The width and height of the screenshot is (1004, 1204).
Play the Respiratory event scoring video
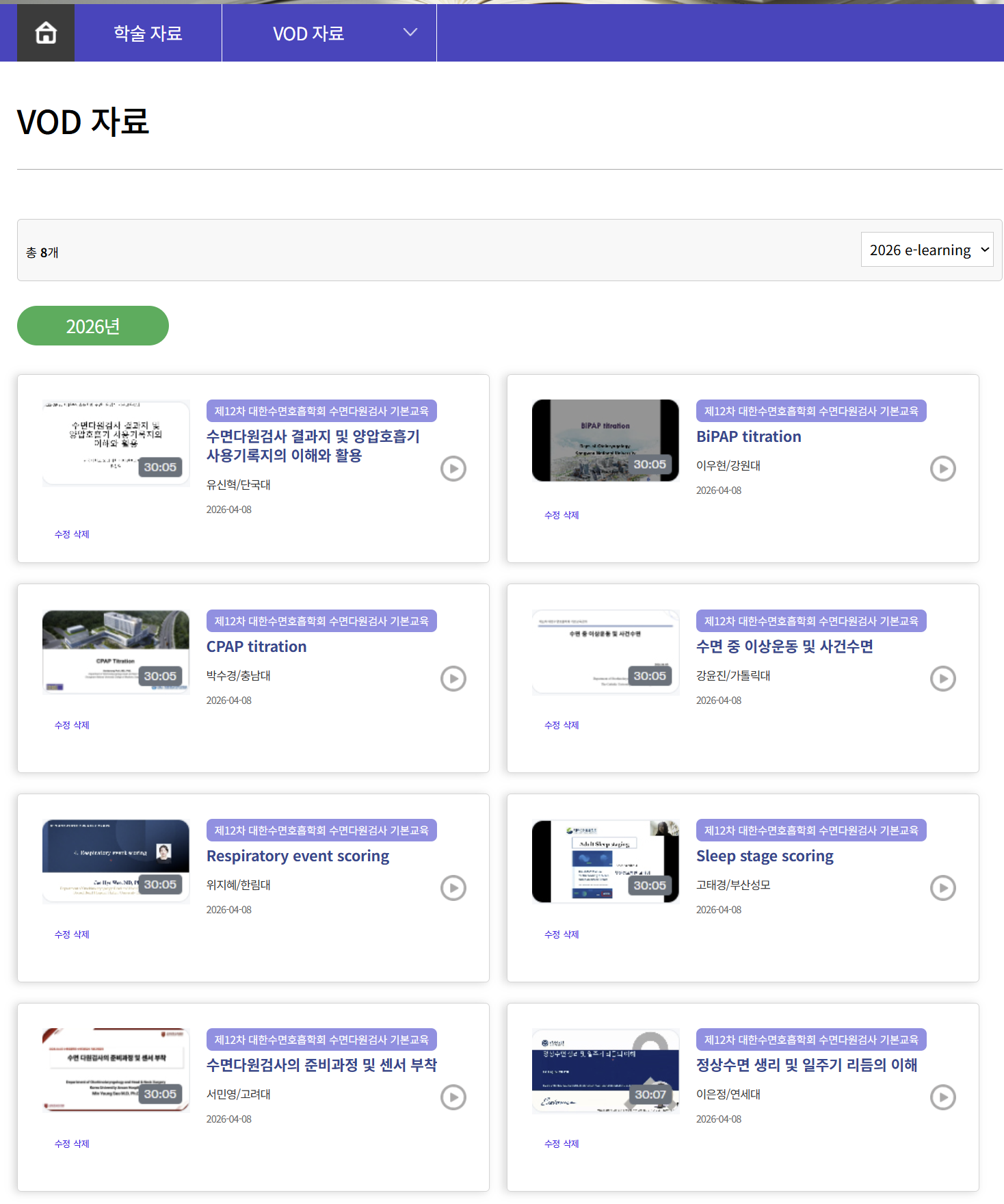(x=453, y=888)
